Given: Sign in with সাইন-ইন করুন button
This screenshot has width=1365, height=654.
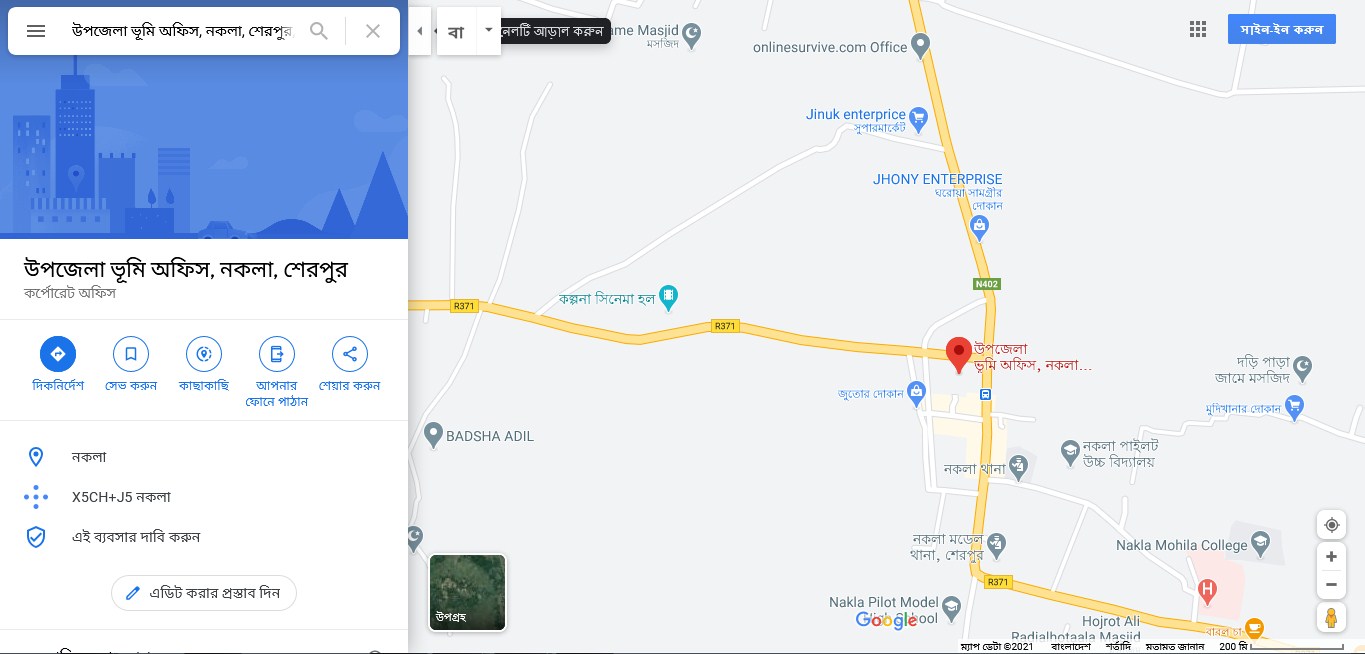Looking at the screenshot, I should tap(1281, 29).
